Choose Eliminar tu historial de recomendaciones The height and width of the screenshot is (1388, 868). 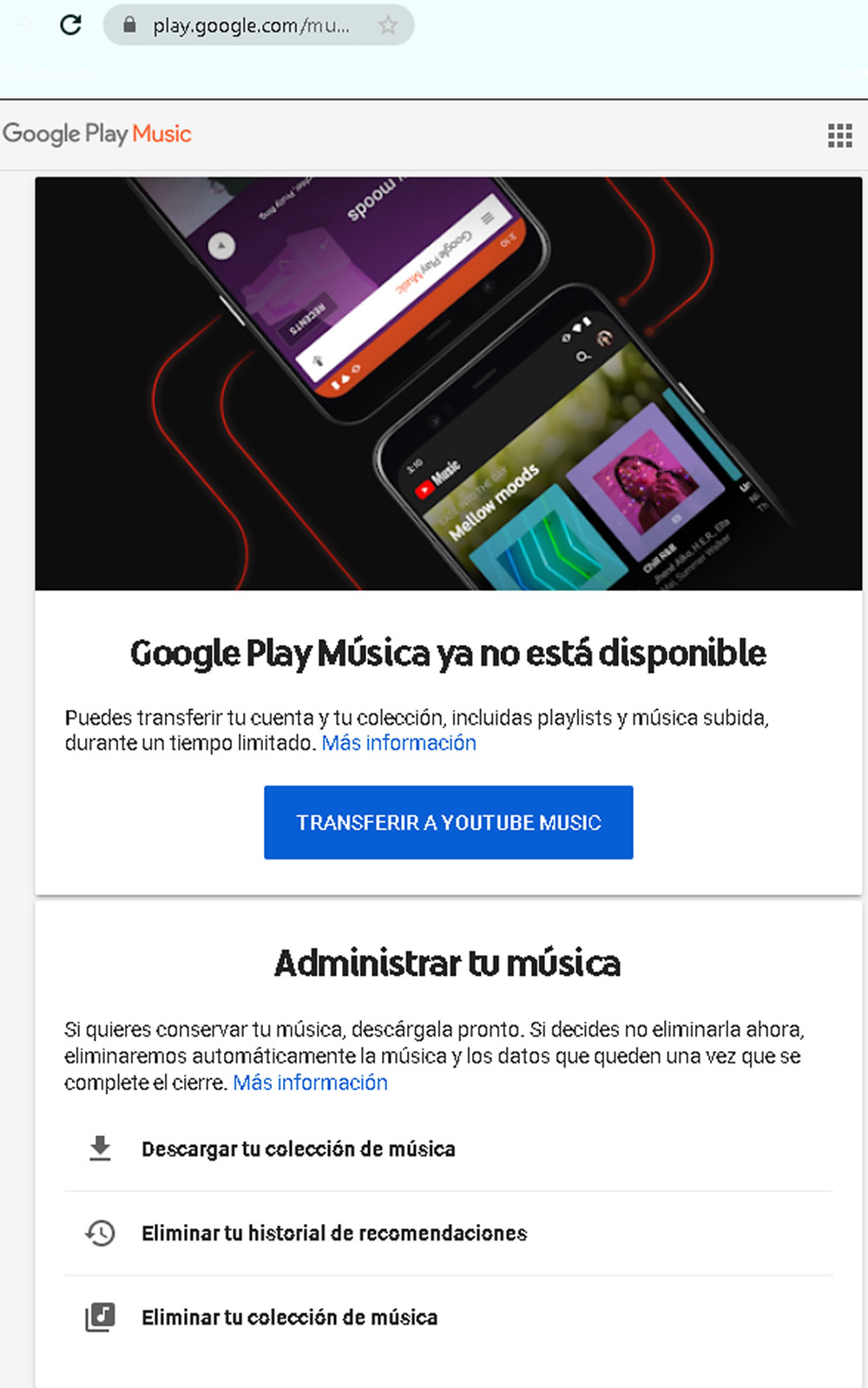(x=334, y=1233)
